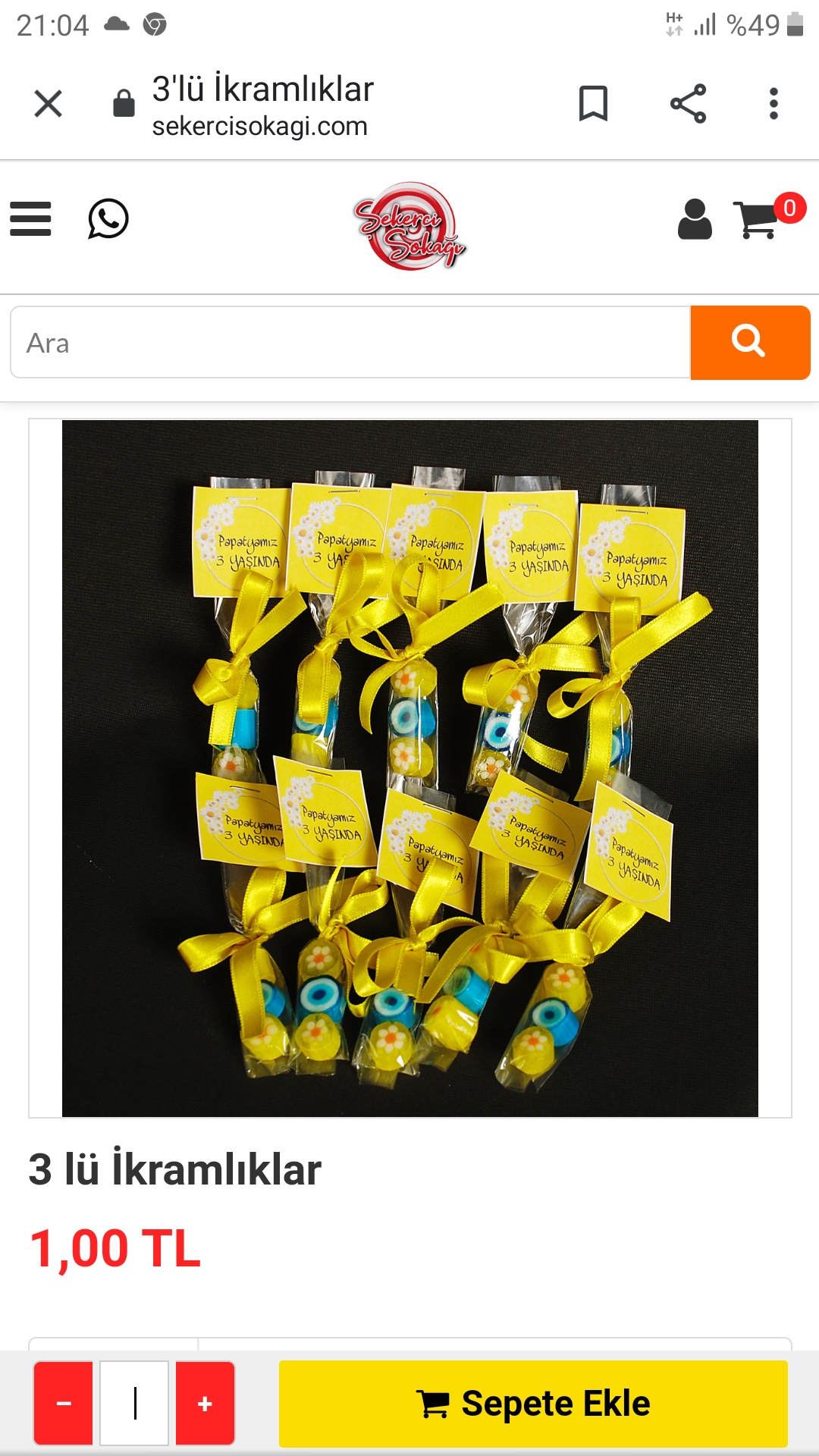
Task: Close the browser tab
Action: pos(49,104)
